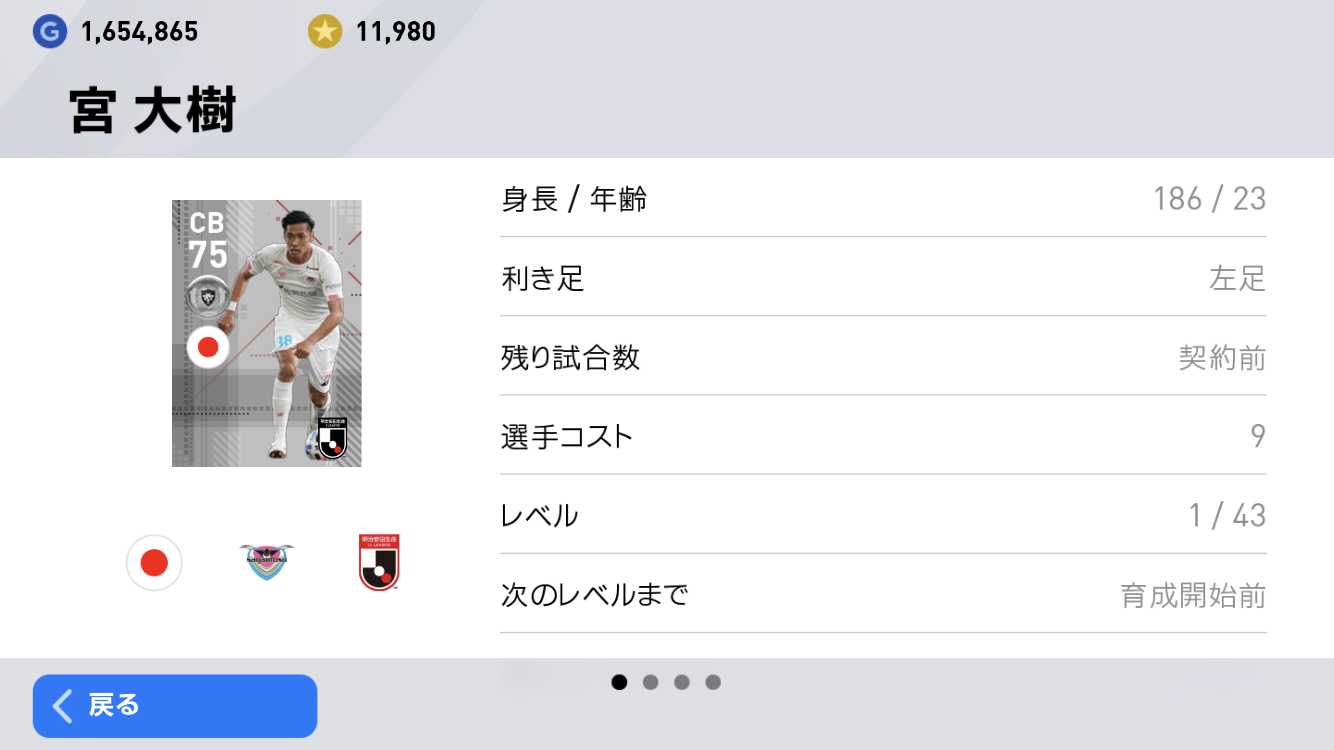Jump to the second page indicator dot
1334x750 pixels.
coord(650,682)
